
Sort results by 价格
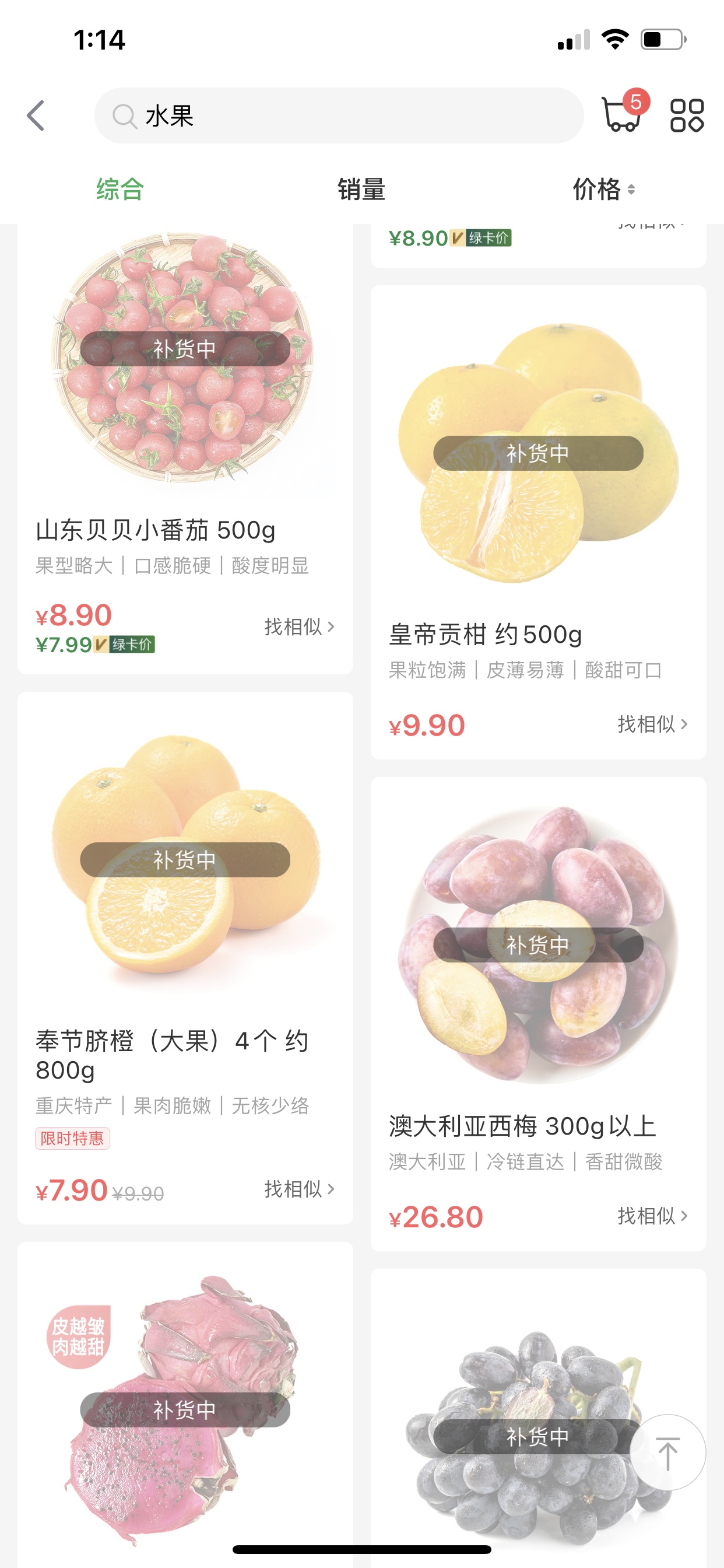(x=602, y=190)
